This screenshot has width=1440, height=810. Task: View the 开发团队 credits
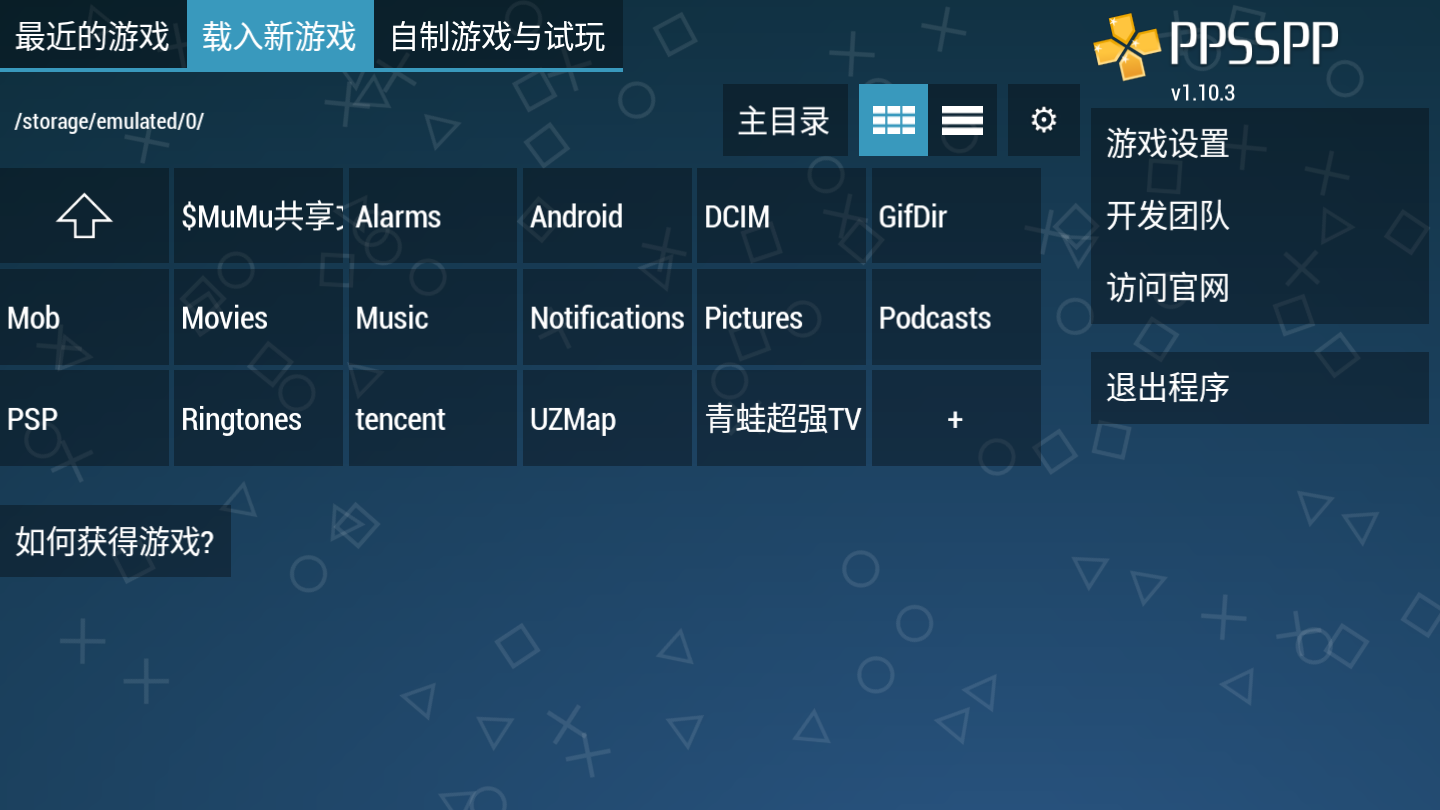click(x=1258, y=216)
